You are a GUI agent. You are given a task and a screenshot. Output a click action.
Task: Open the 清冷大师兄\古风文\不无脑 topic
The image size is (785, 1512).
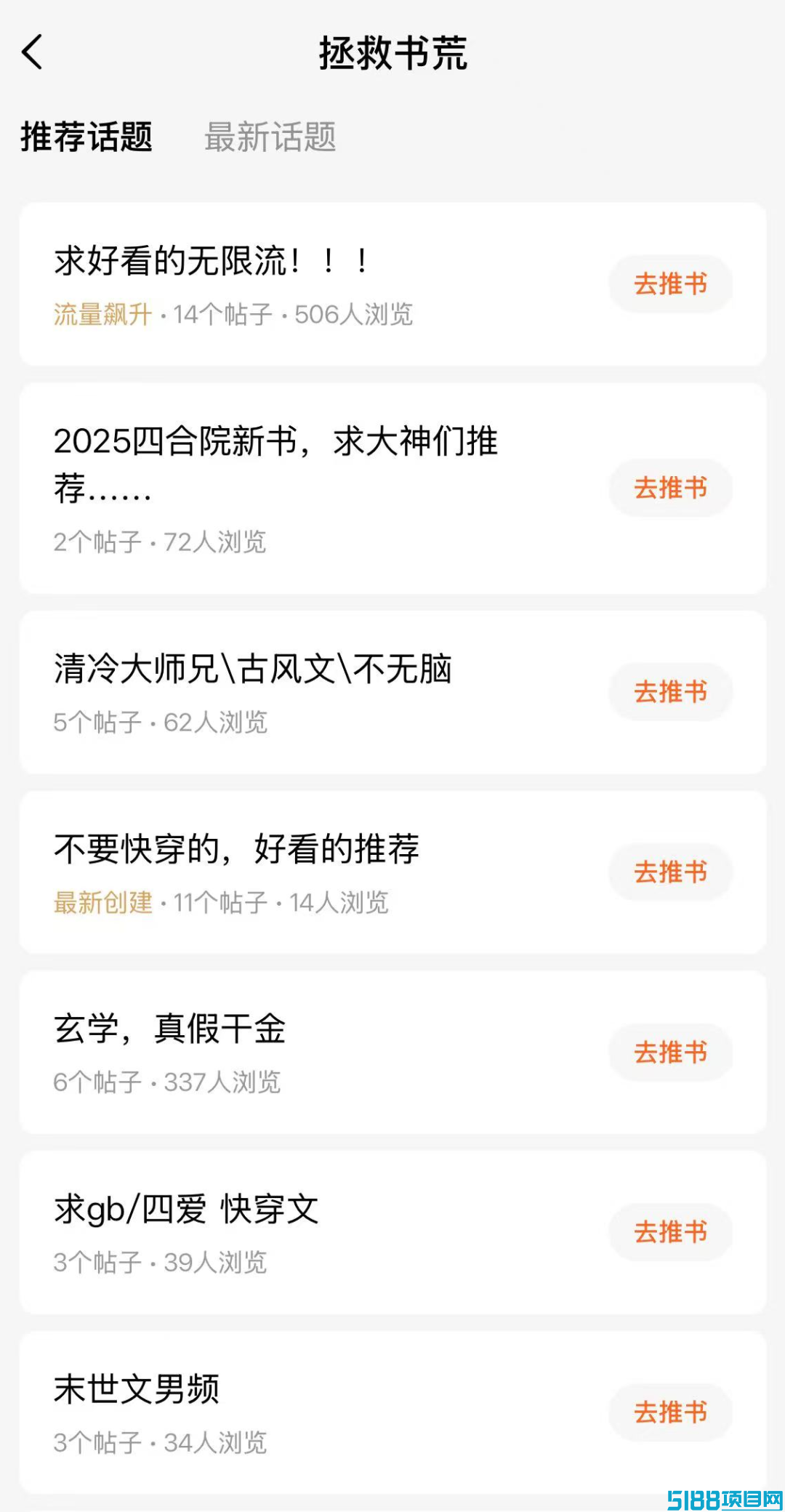point(392,692)
